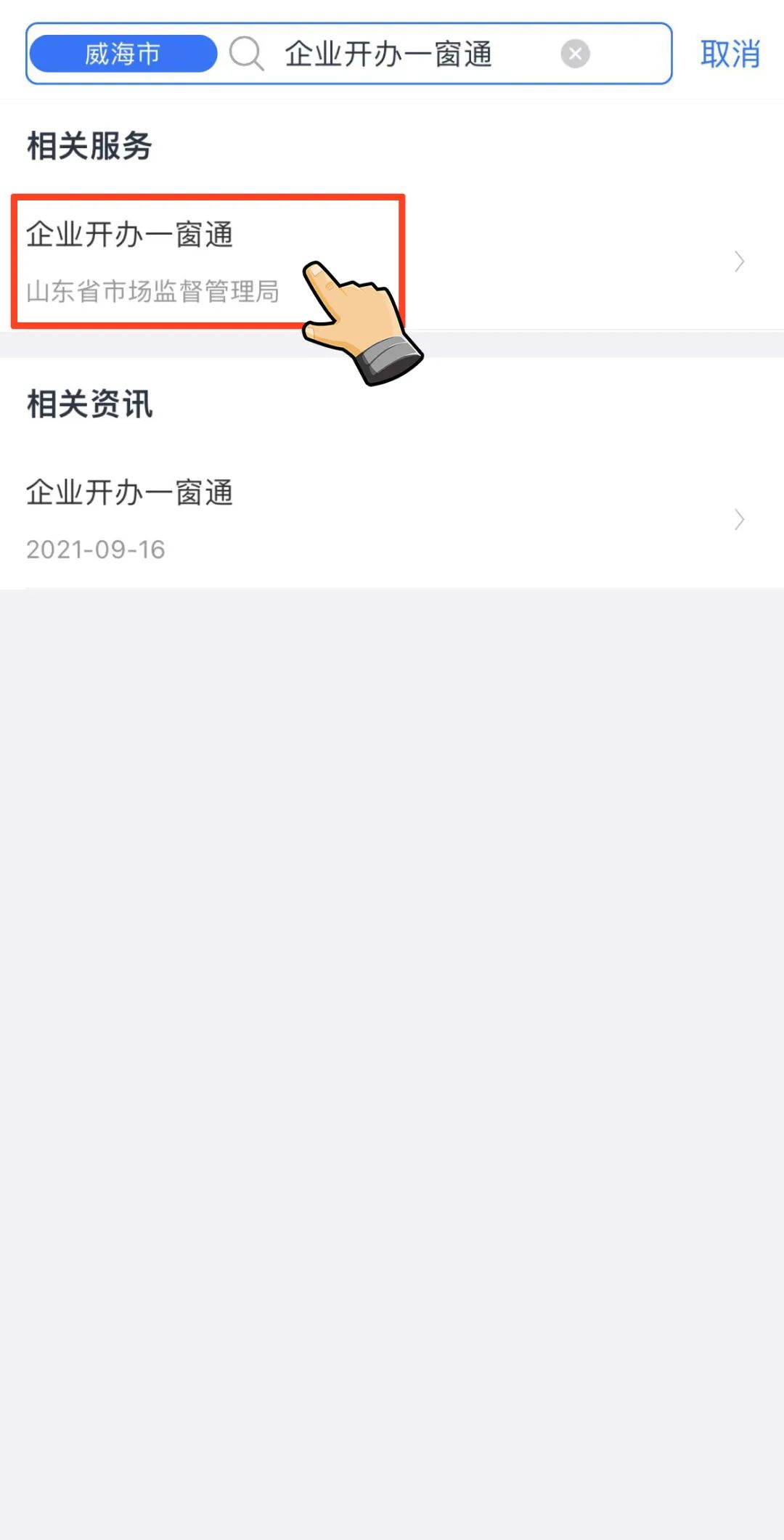Clear the search text with the X icon
The width and height of the screenshot is (784, 1540).
pos(575,54)
